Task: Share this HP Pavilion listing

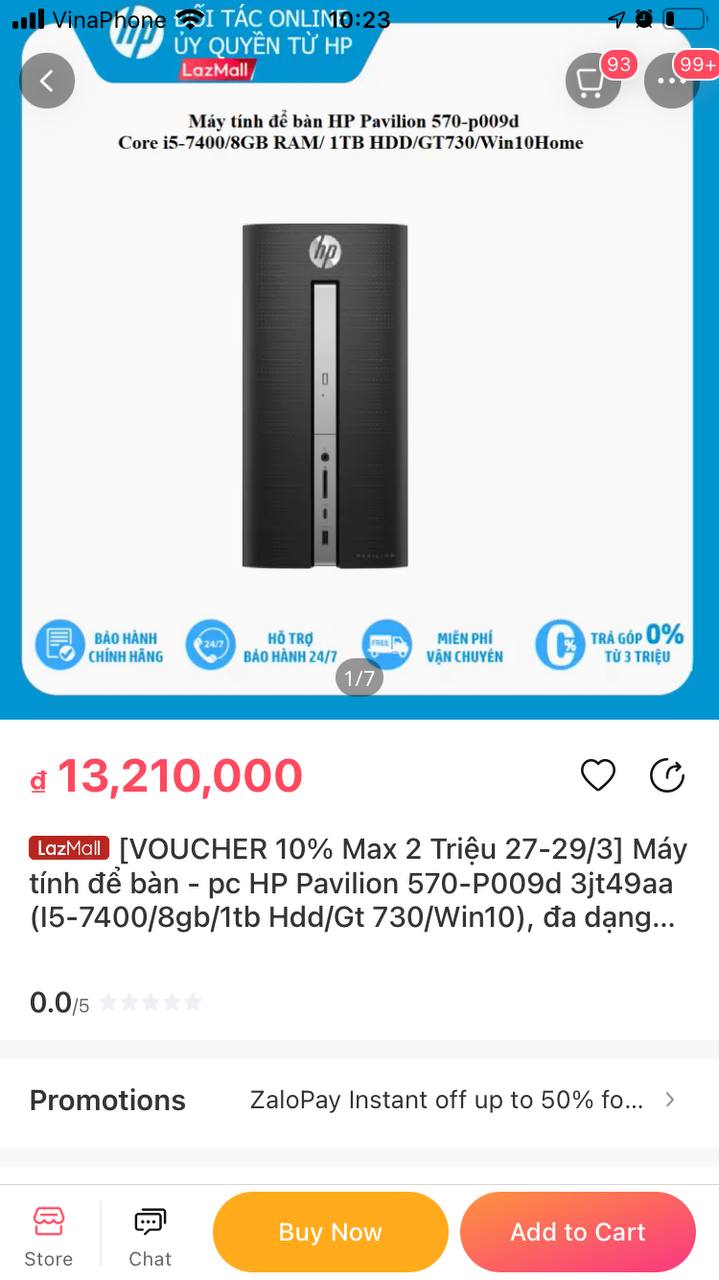Action: 667,775
